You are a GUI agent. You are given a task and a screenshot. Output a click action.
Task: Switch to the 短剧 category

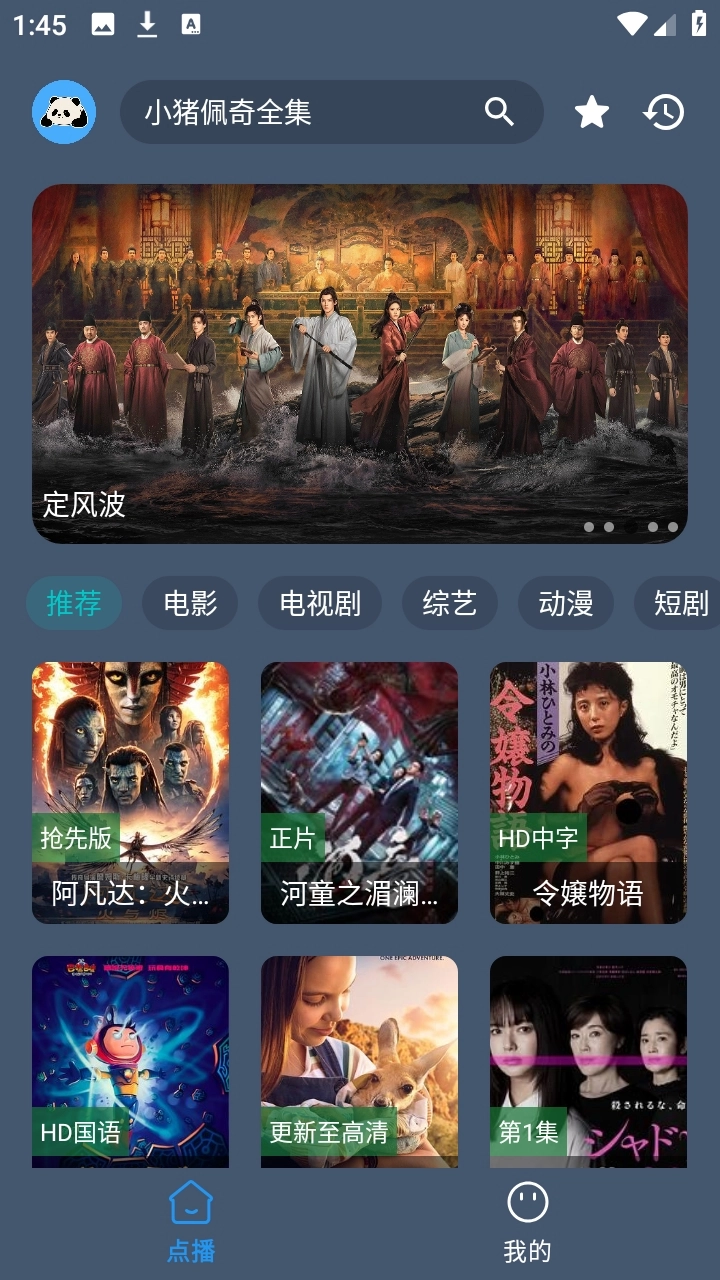pyautogui.click(x=680, y=603)
